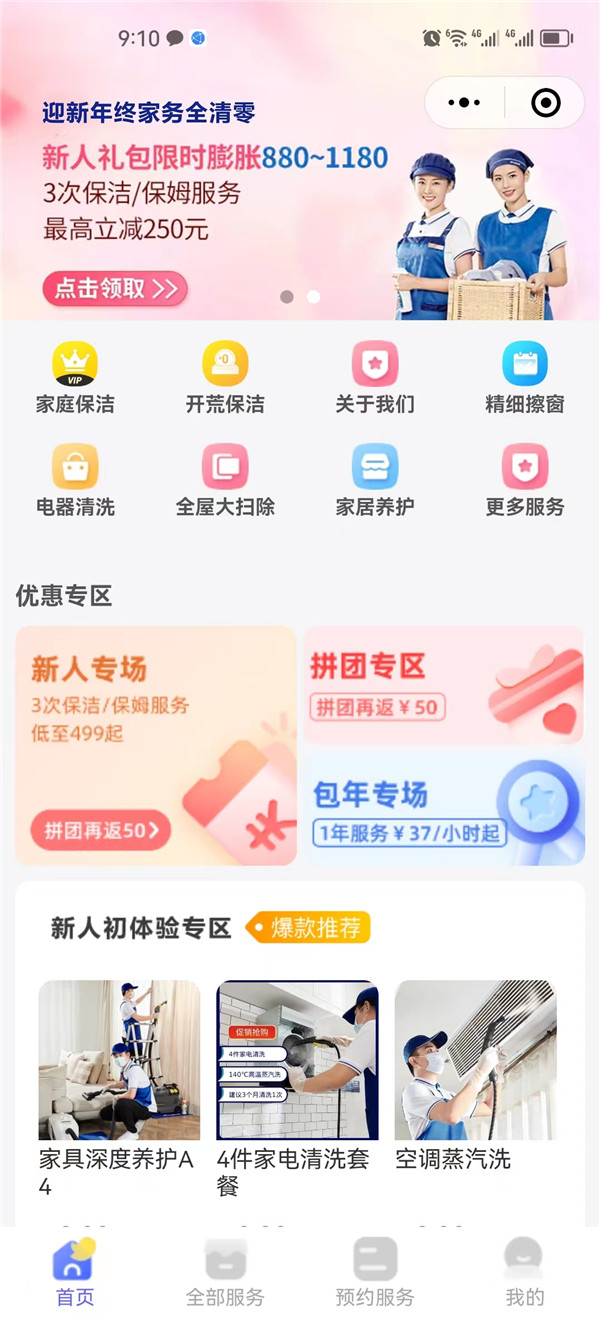
Task: Choose 精细擦窗 service
Action: (x=525, y=378)
